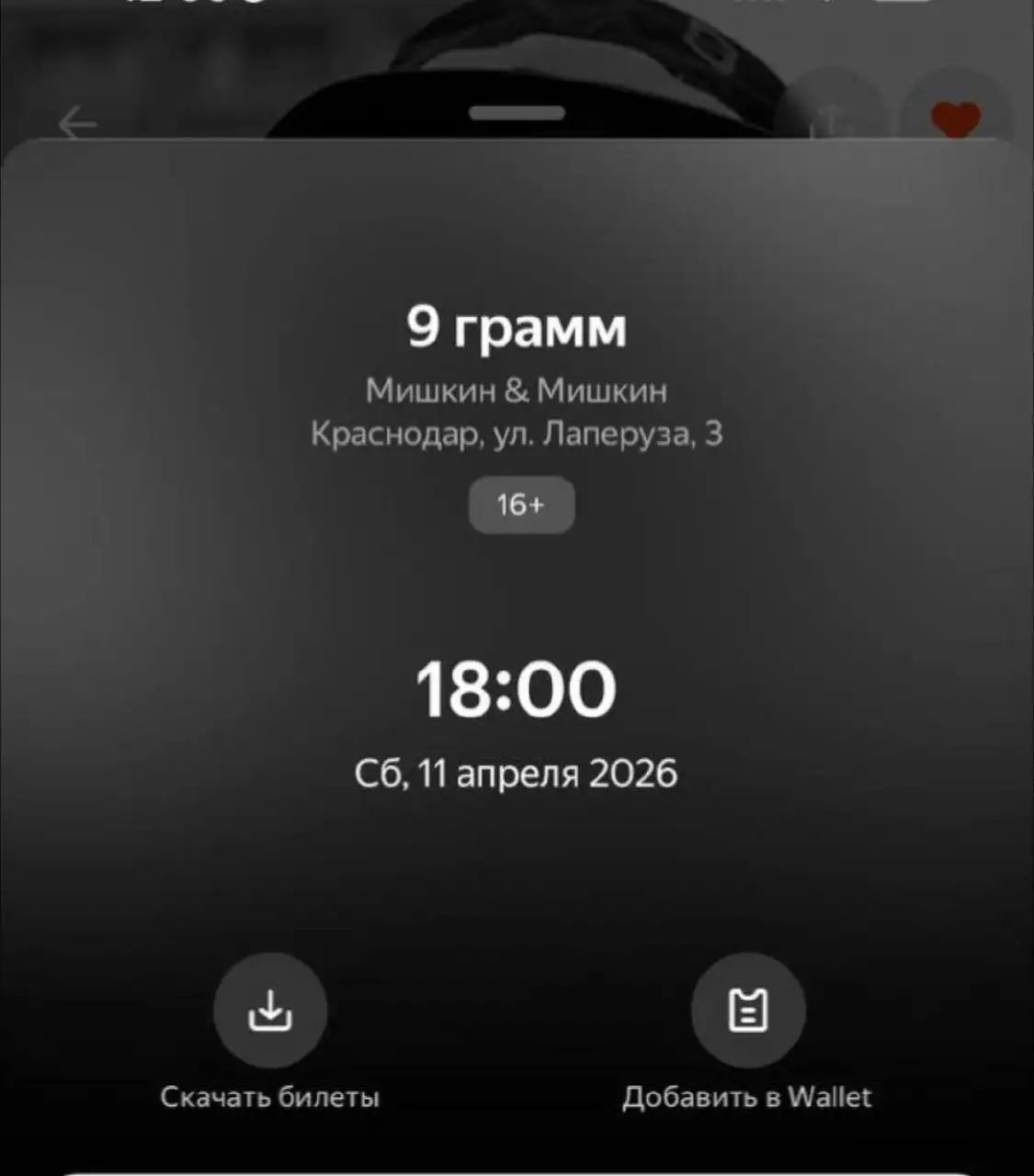This screenshot has height=1176, width=1034.
Task: Open venue details Мишкин & Мишкин
Action: (x=517, y=390)
